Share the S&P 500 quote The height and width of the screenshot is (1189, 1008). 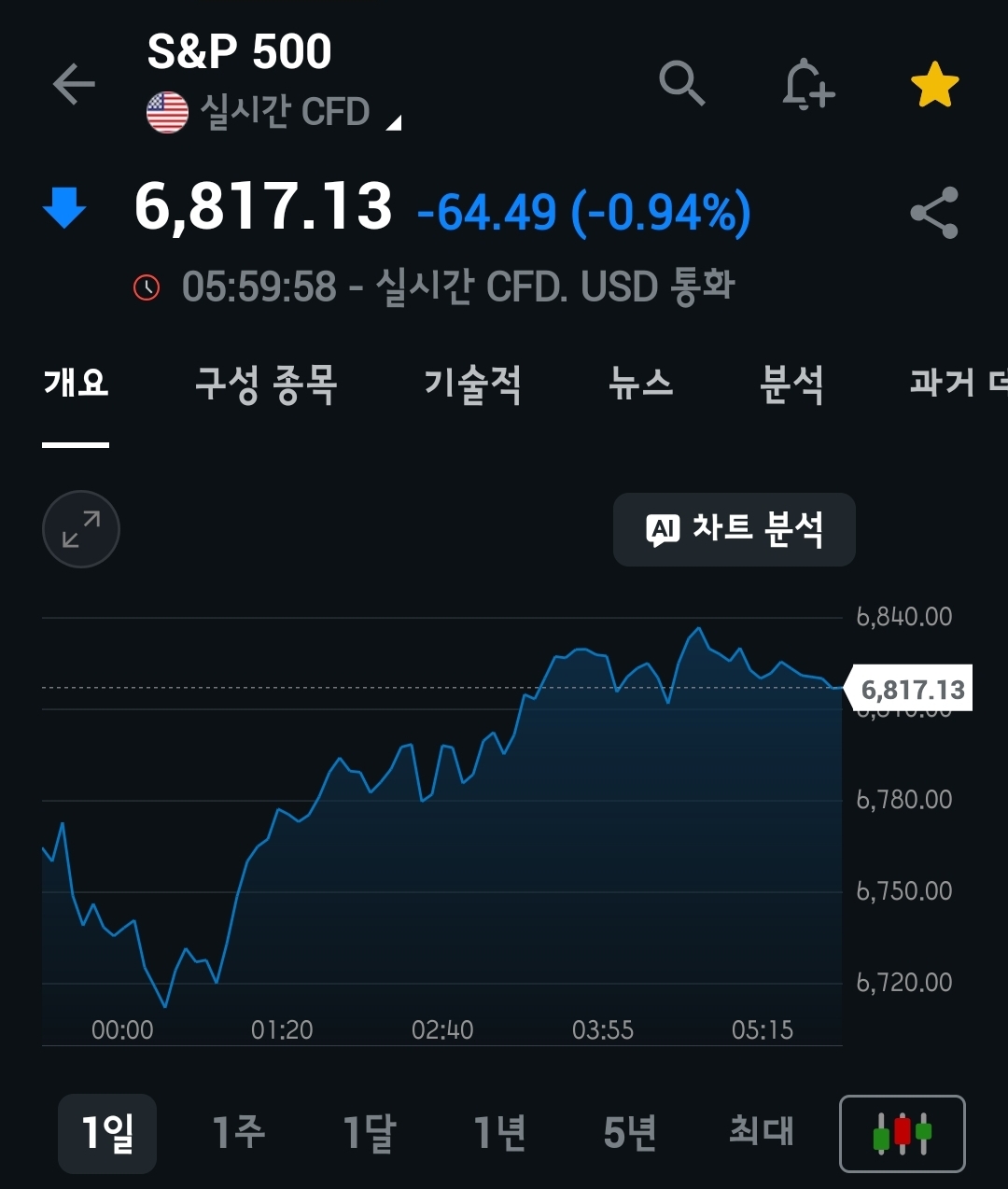934,213
